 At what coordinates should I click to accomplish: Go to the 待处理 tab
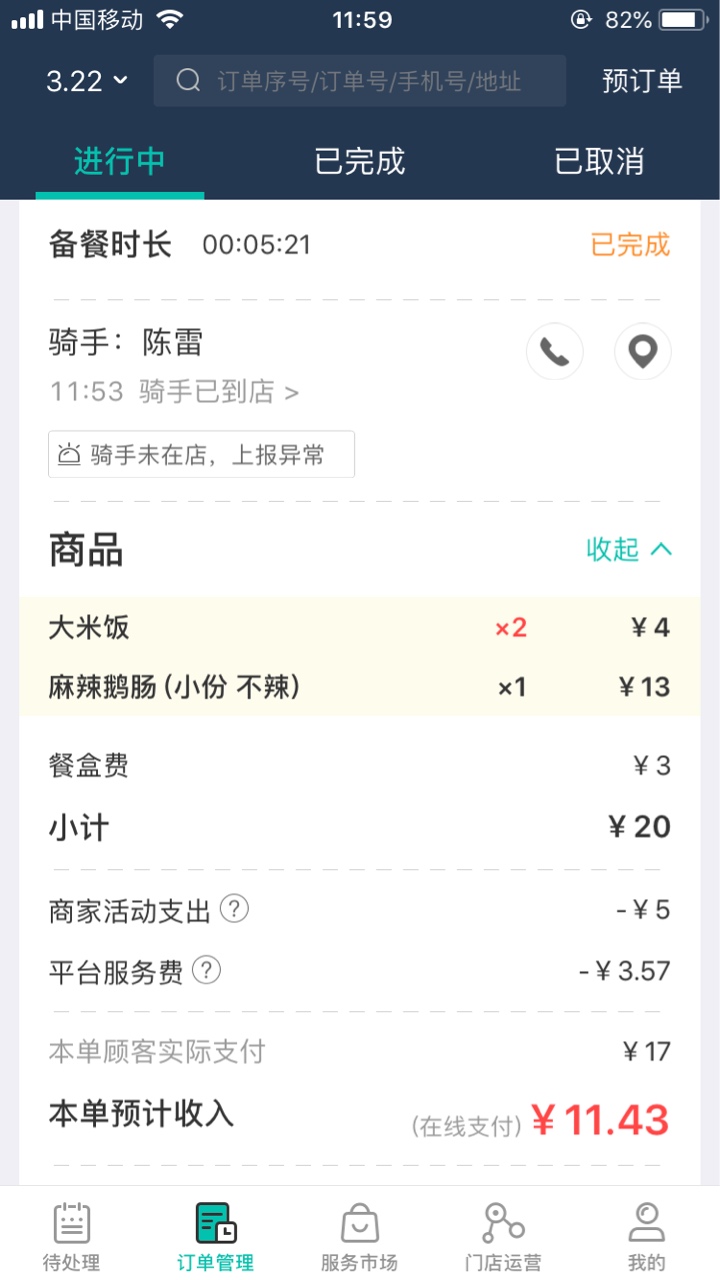pos(72,1237)
